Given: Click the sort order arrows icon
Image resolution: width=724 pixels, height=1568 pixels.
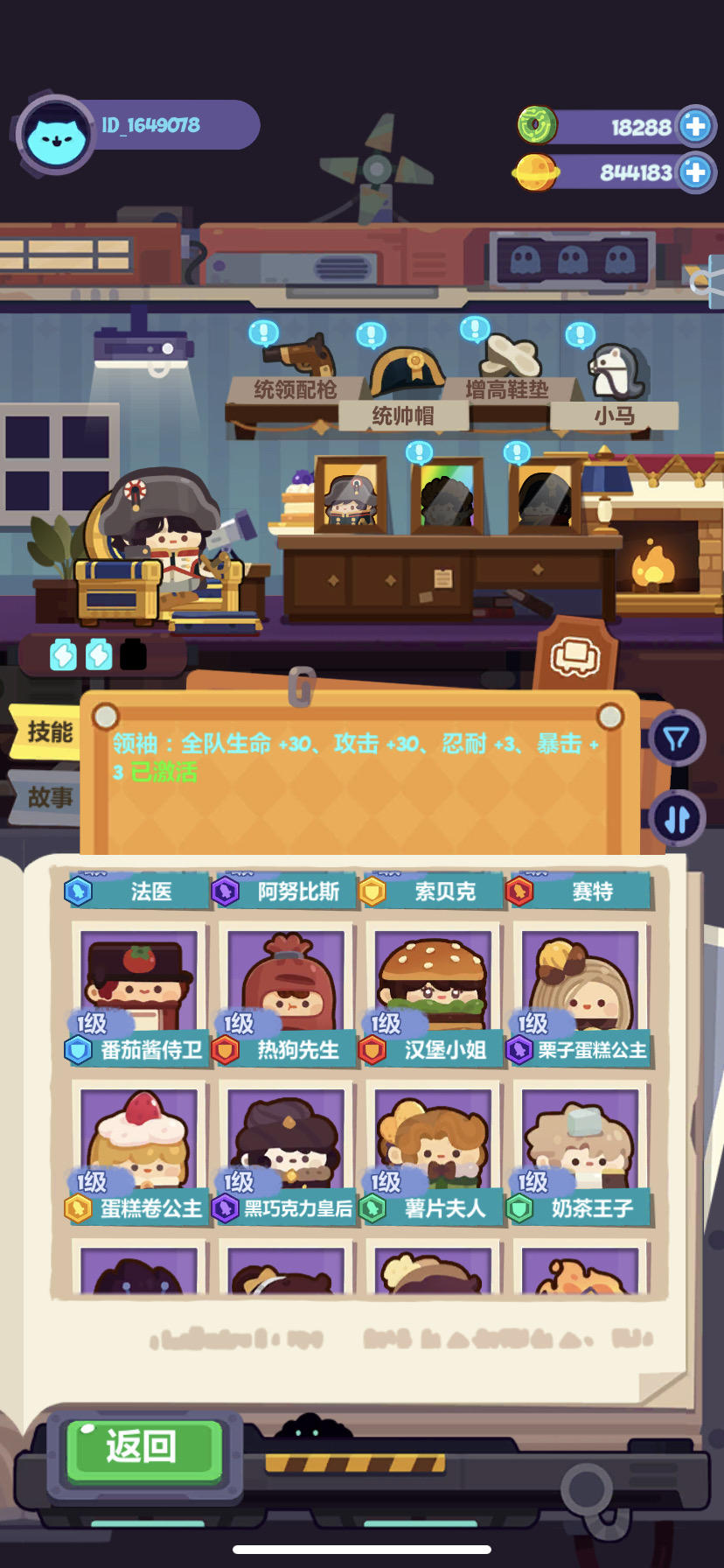Looking at the screenshot, I should click(x=675, y=818).
